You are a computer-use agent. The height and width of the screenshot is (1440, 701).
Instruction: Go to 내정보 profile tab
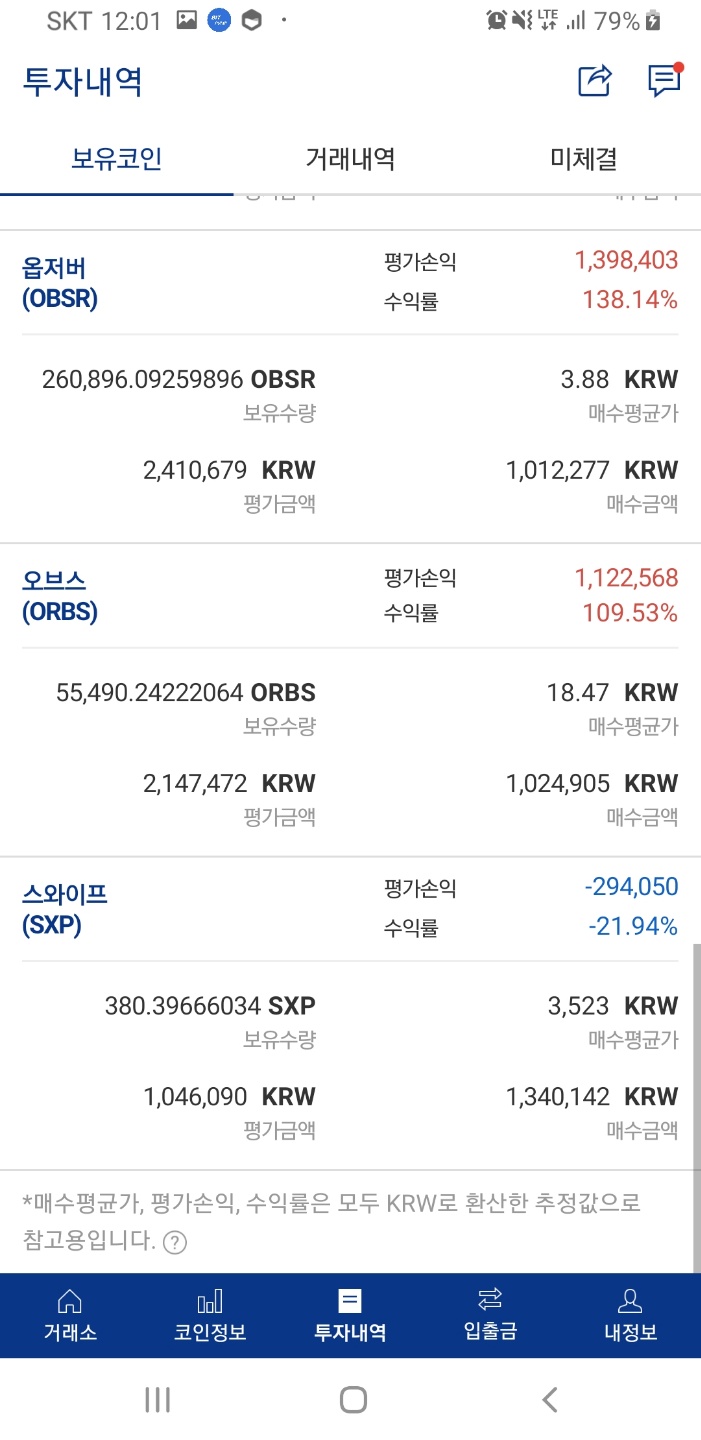click(x=630, y=1314)
